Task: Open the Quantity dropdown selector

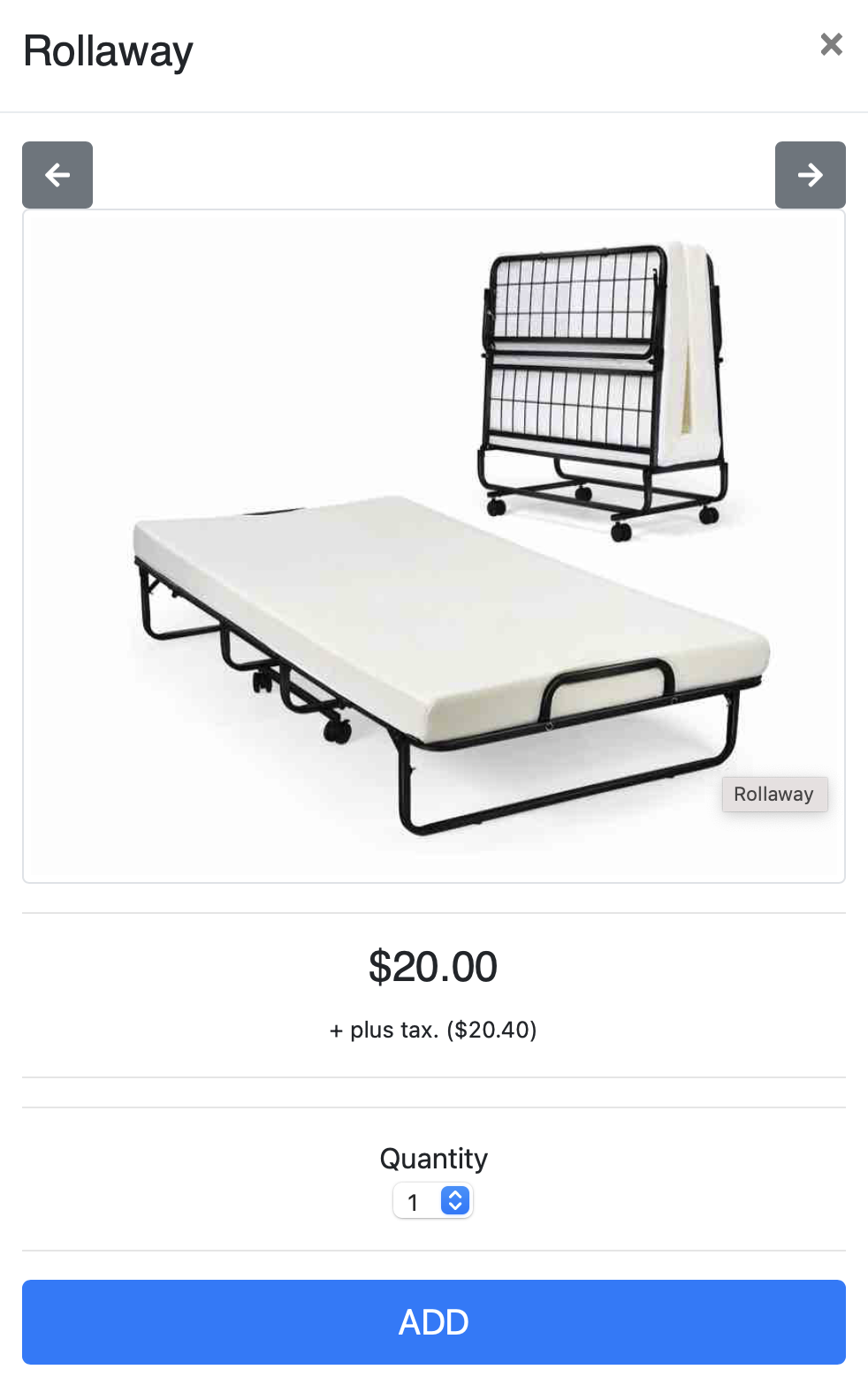Action: tap(433, 1201)
